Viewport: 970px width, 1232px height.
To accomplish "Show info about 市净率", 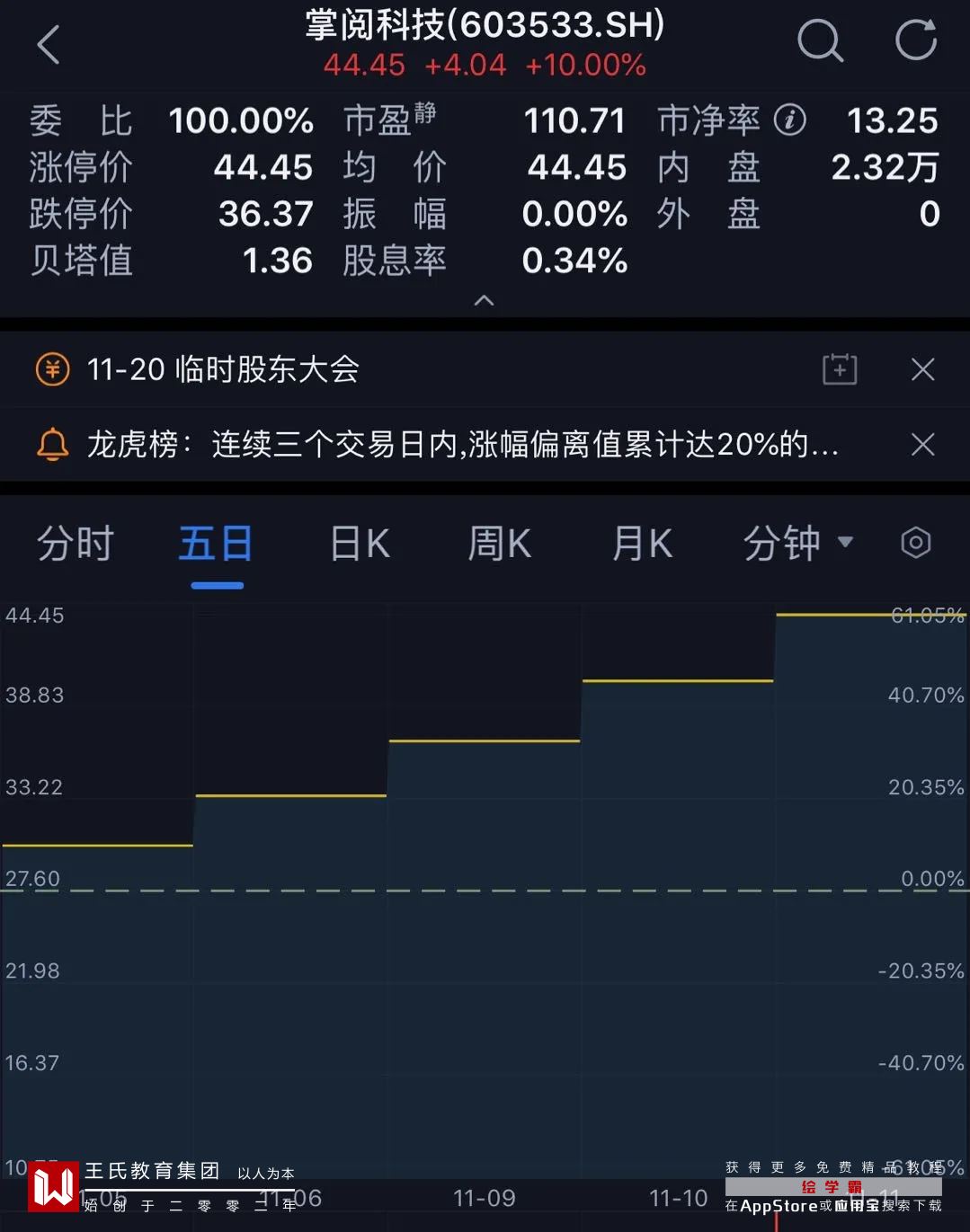I will click(790, 120).
